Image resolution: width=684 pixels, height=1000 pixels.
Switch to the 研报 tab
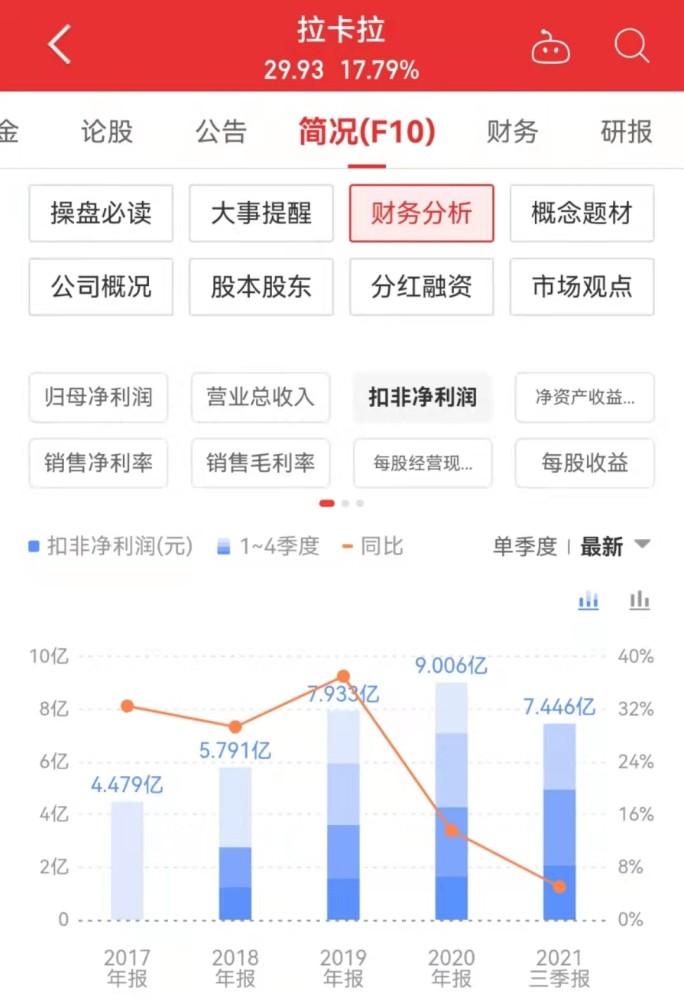click(626, 131)
